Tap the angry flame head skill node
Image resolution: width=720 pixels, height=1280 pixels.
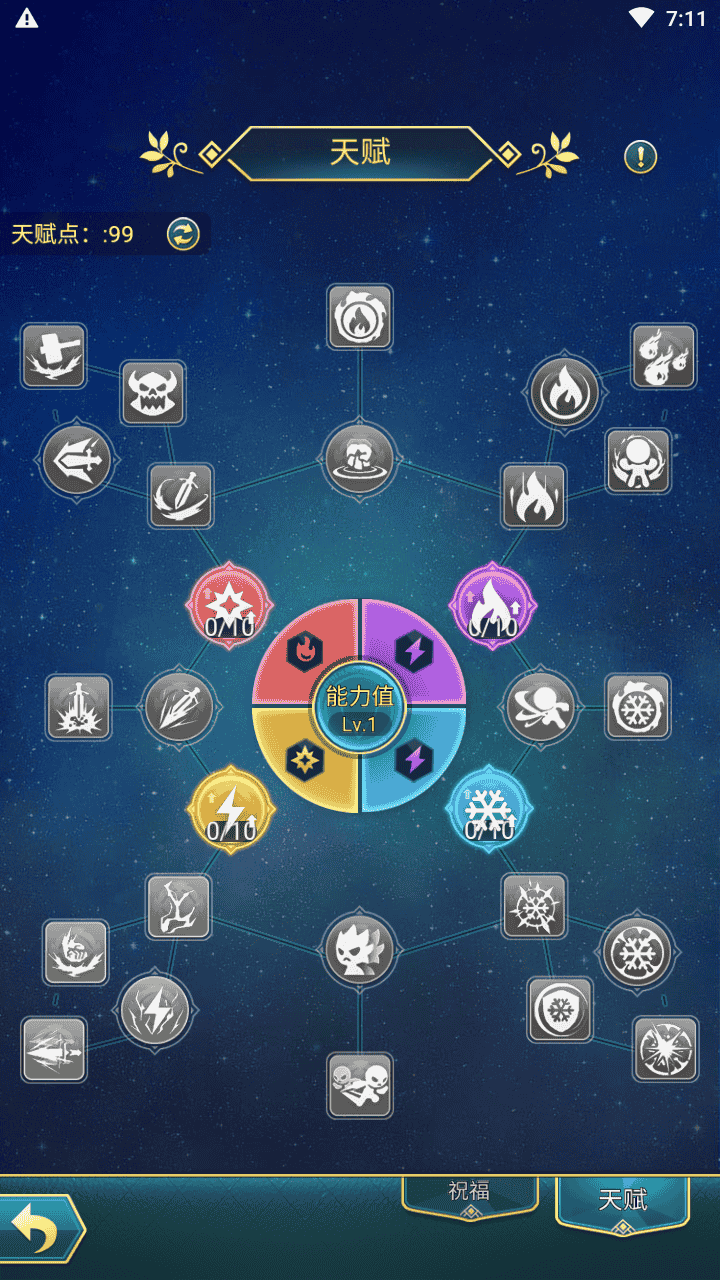point(359,949)
